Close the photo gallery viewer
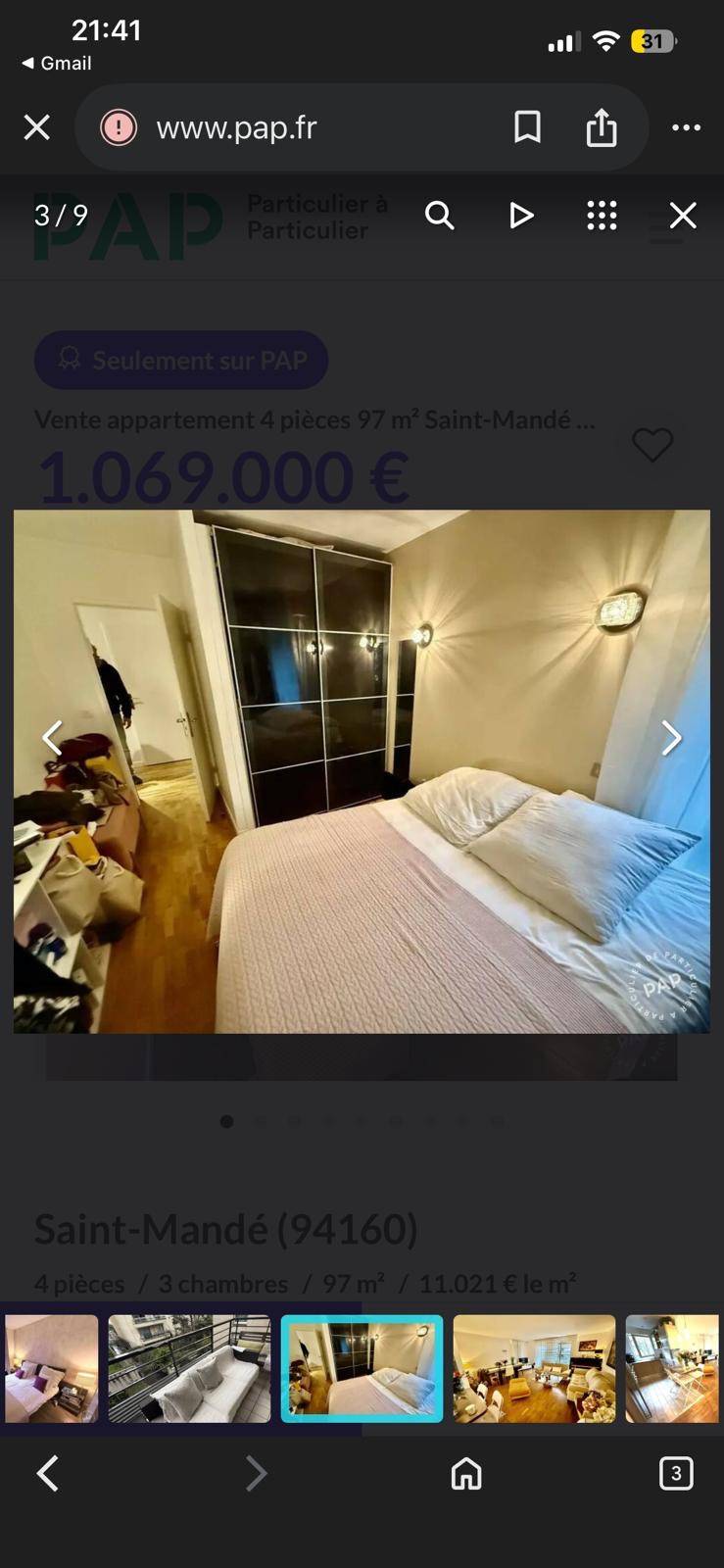 point(683,216)
